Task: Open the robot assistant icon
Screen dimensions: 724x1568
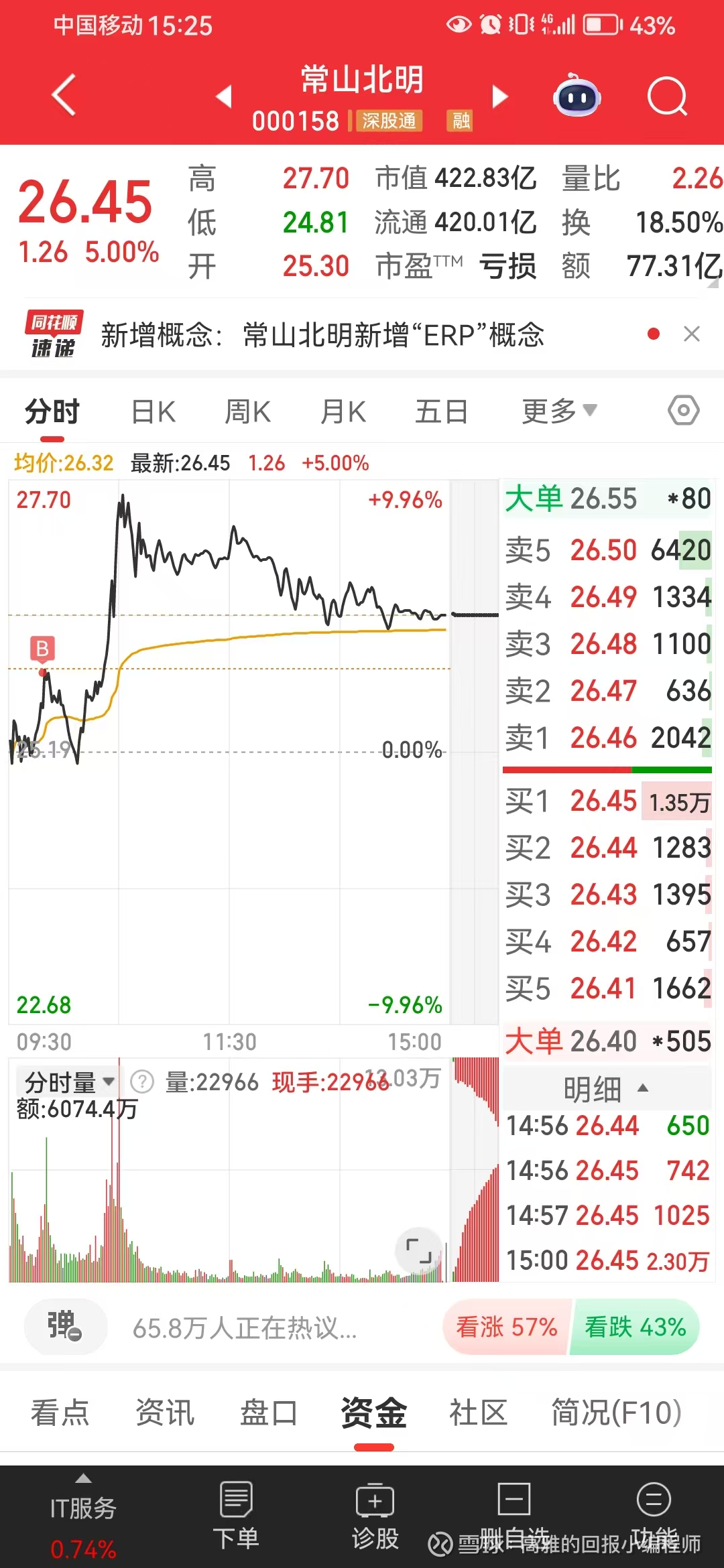Action: [x=577, y=96]
